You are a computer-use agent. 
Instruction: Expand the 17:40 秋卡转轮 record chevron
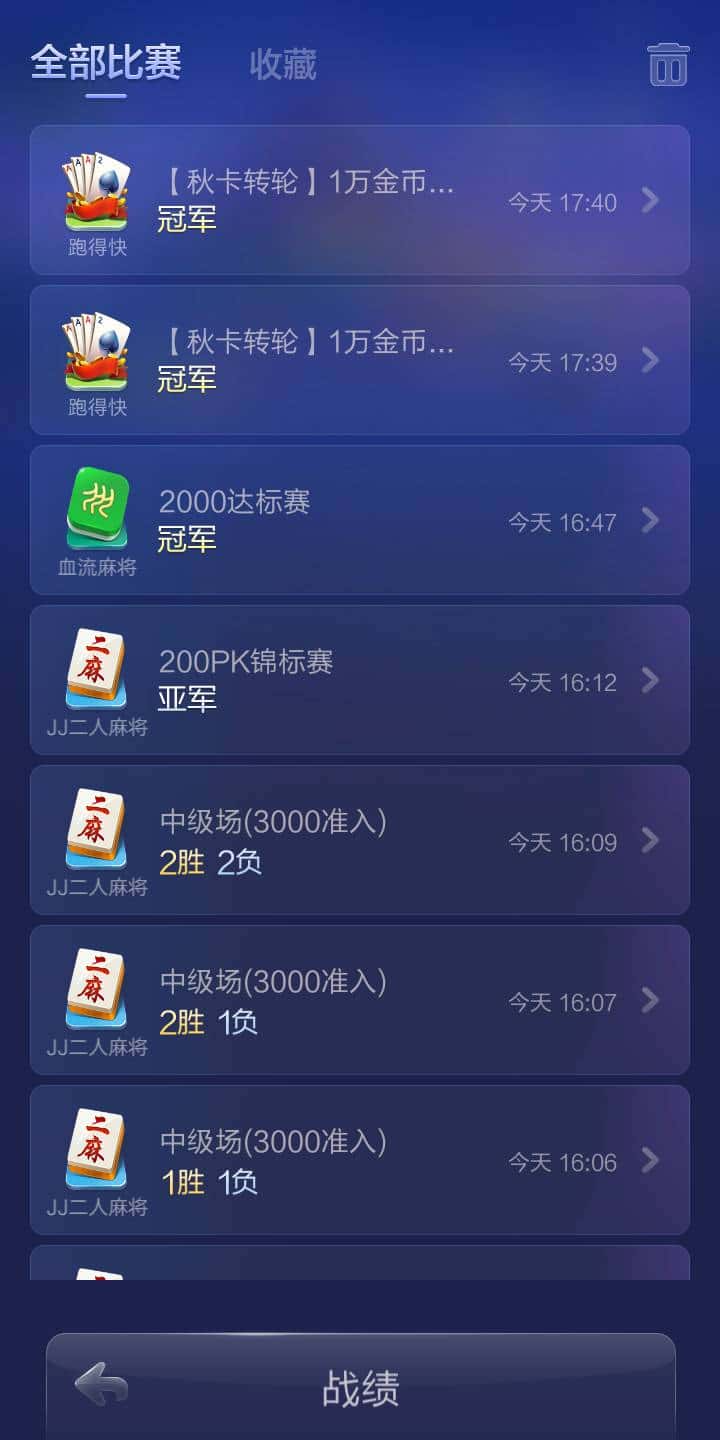click(651, 201)
